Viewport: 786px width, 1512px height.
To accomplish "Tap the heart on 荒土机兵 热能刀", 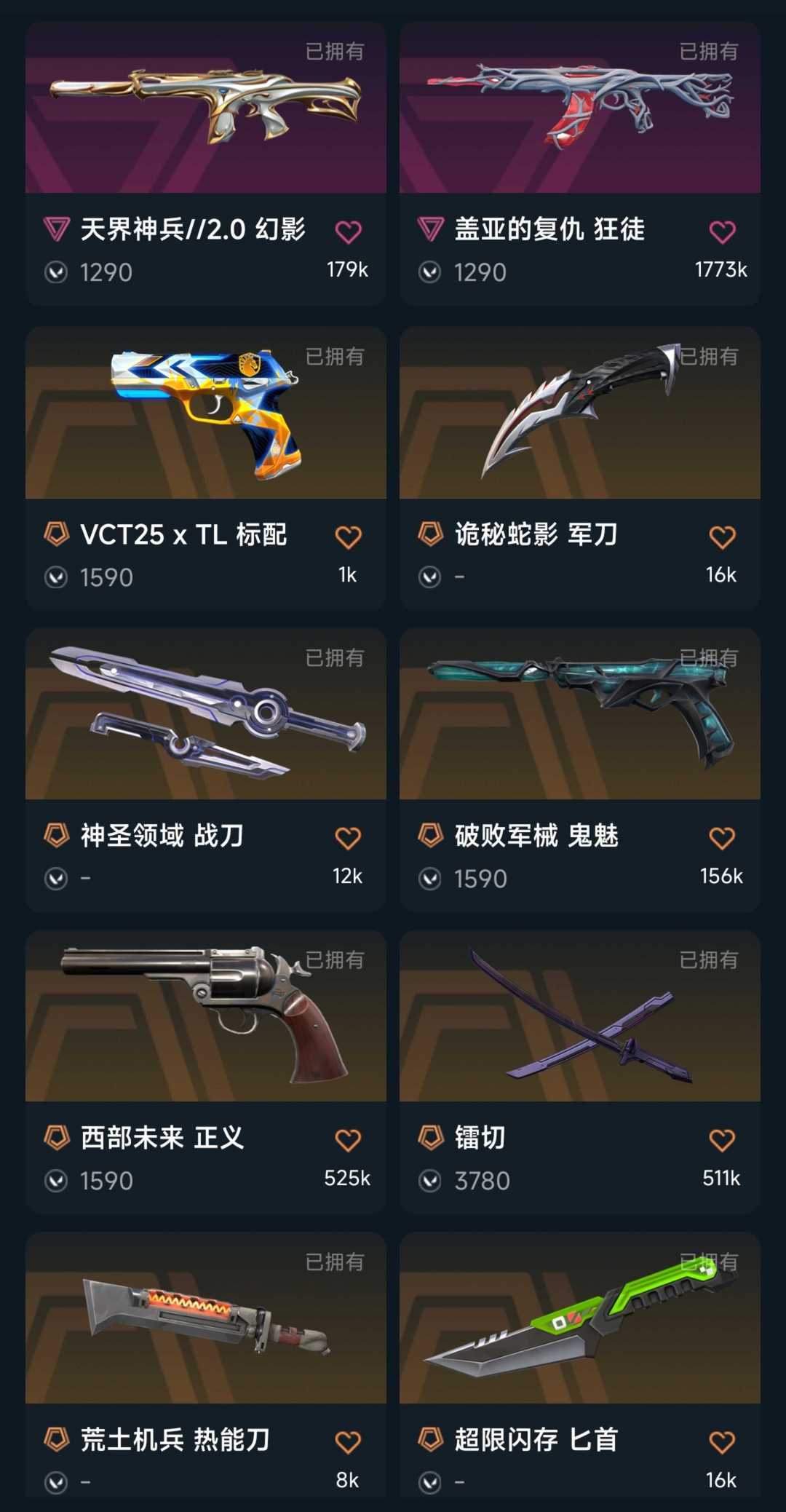I will click(x=348, y=1442).
